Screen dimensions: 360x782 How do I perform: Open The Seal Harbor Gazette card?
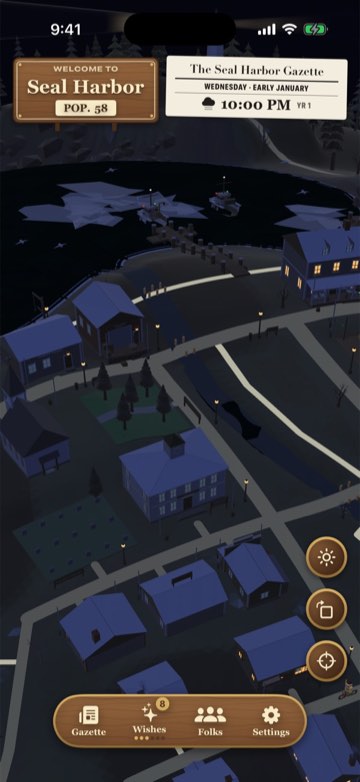(256, 88)
